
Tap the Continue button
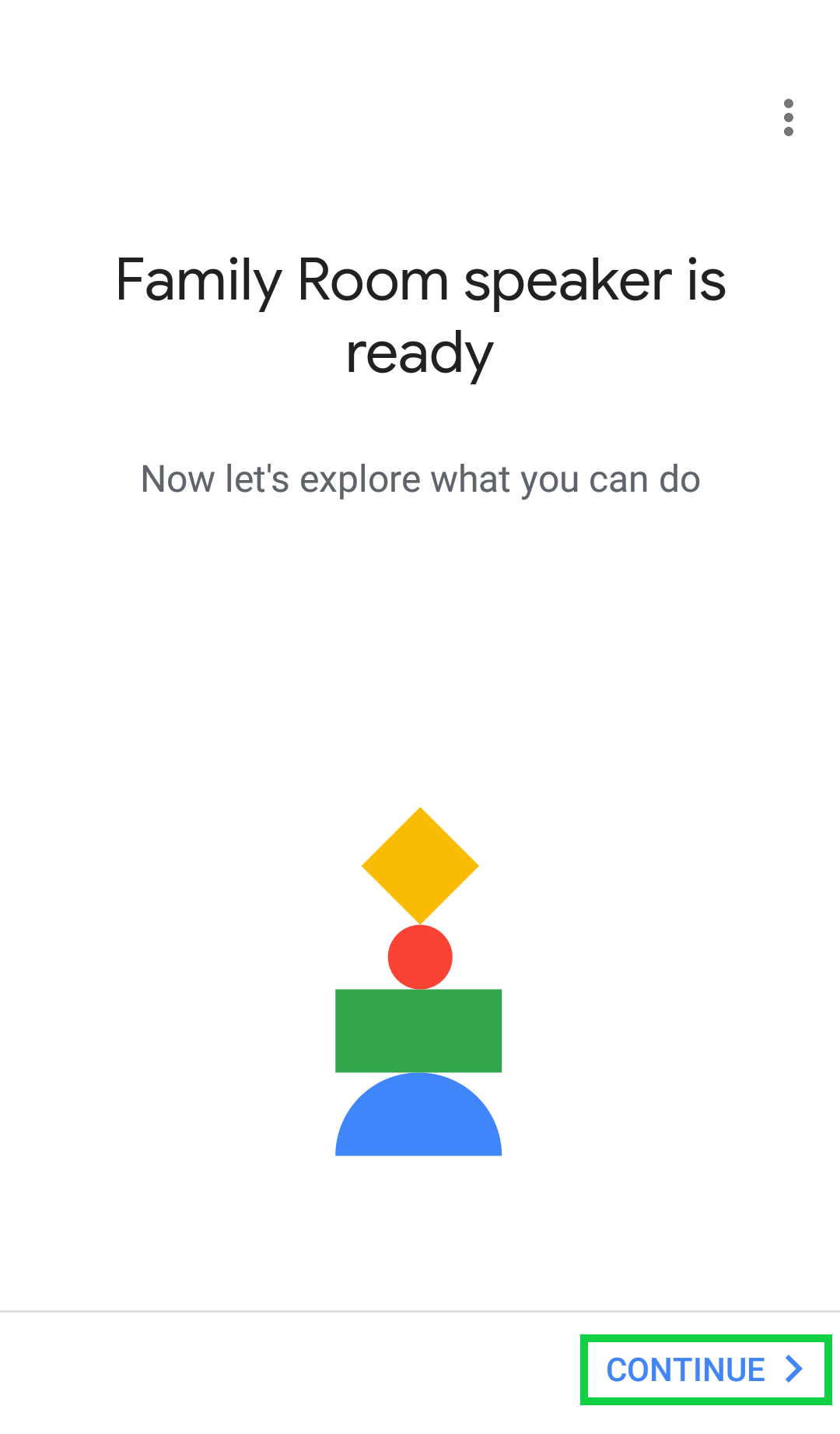click(x=705, y=1369)
